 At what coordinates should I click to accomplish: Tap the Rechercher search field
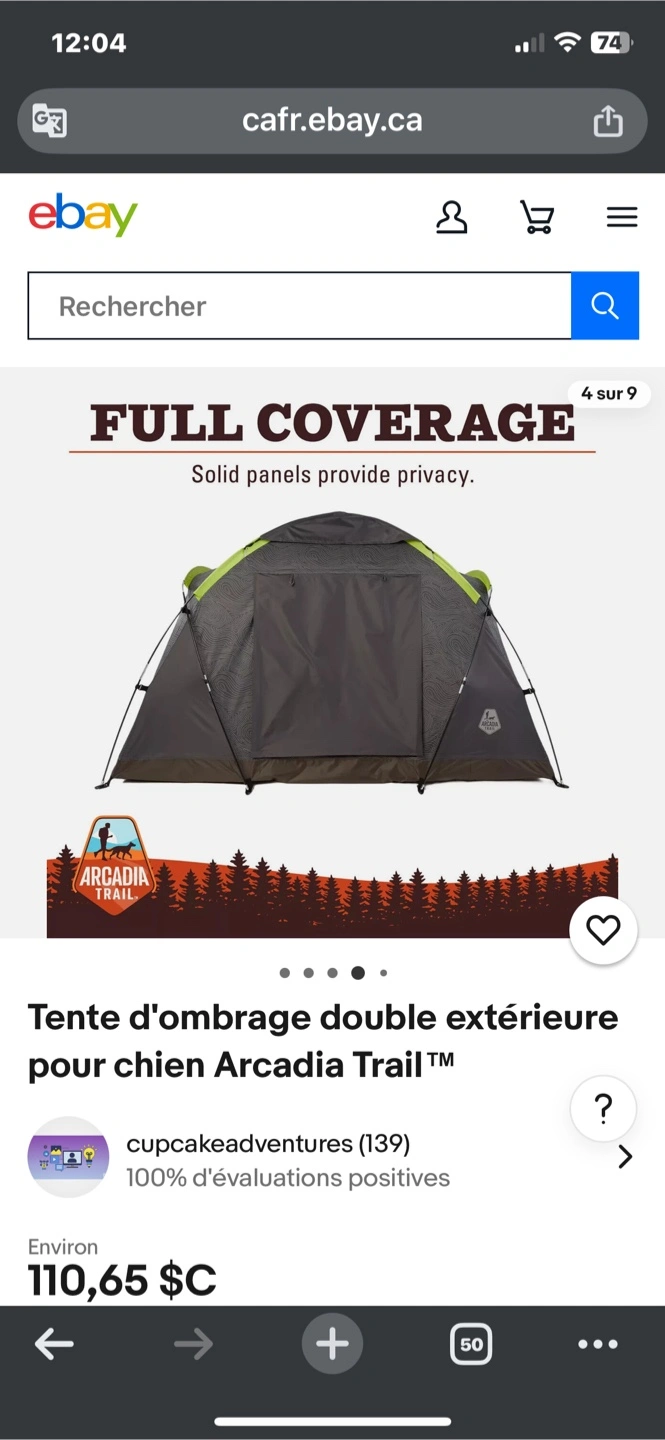(x=299, y=306)
